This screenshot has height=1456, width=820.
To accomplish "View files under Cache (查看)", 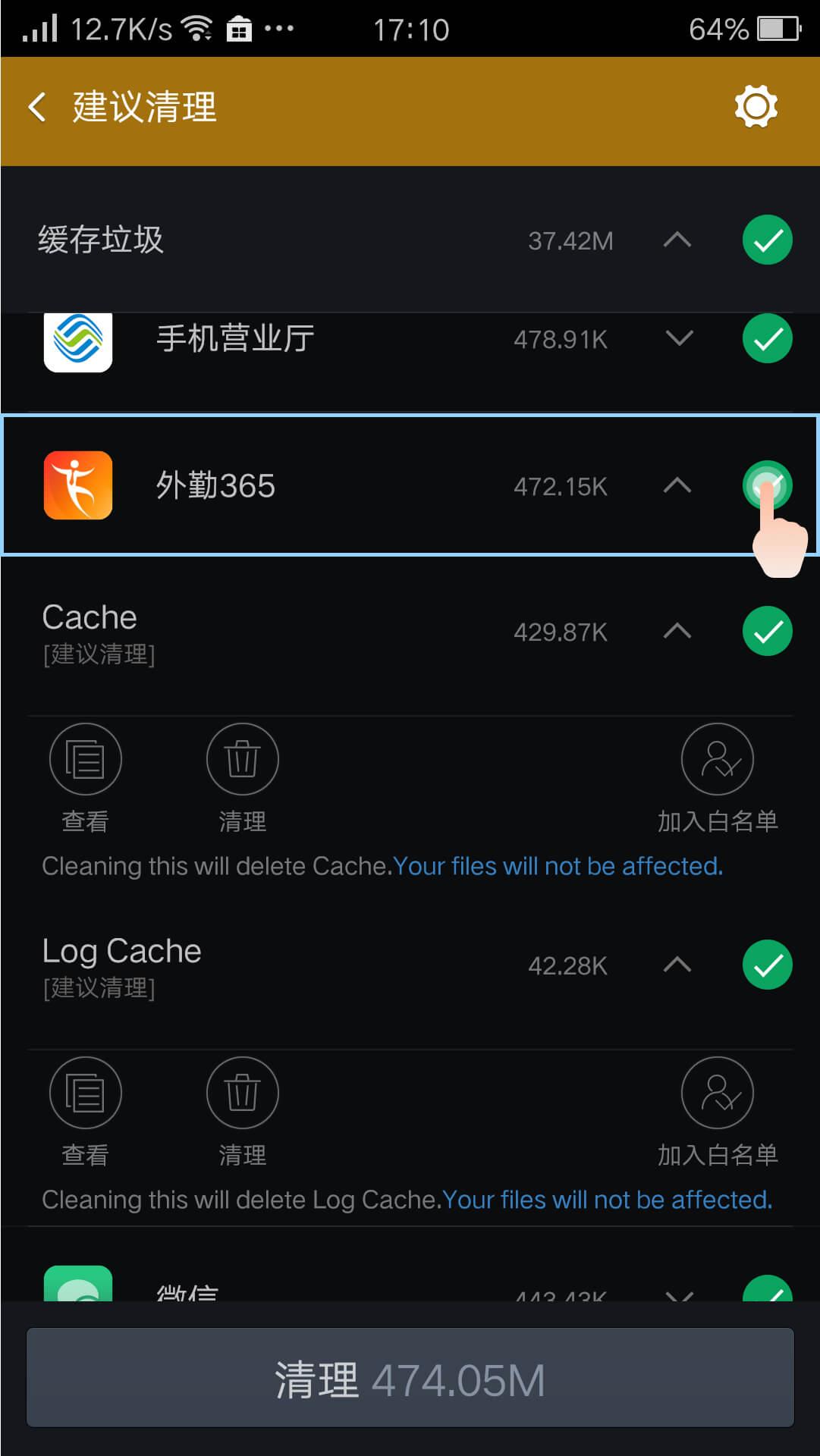I will tap(85, 760).
